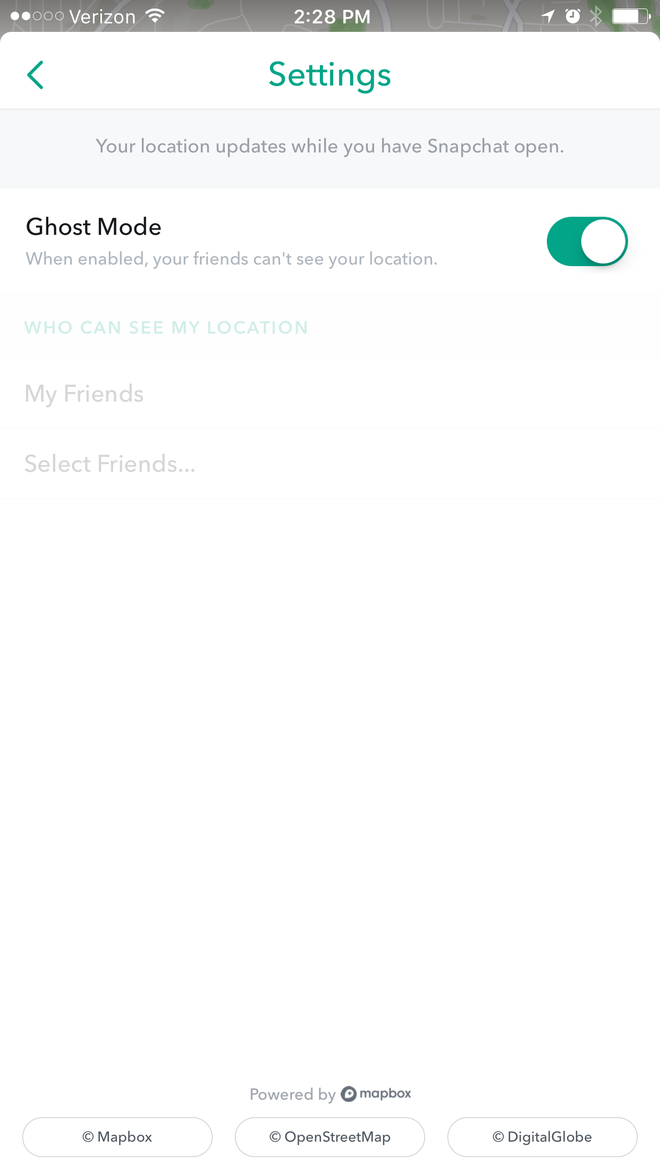The width and height of the screenshot is (660, 1173).
Task: Open Select Friends option
Action: [110, 464]
